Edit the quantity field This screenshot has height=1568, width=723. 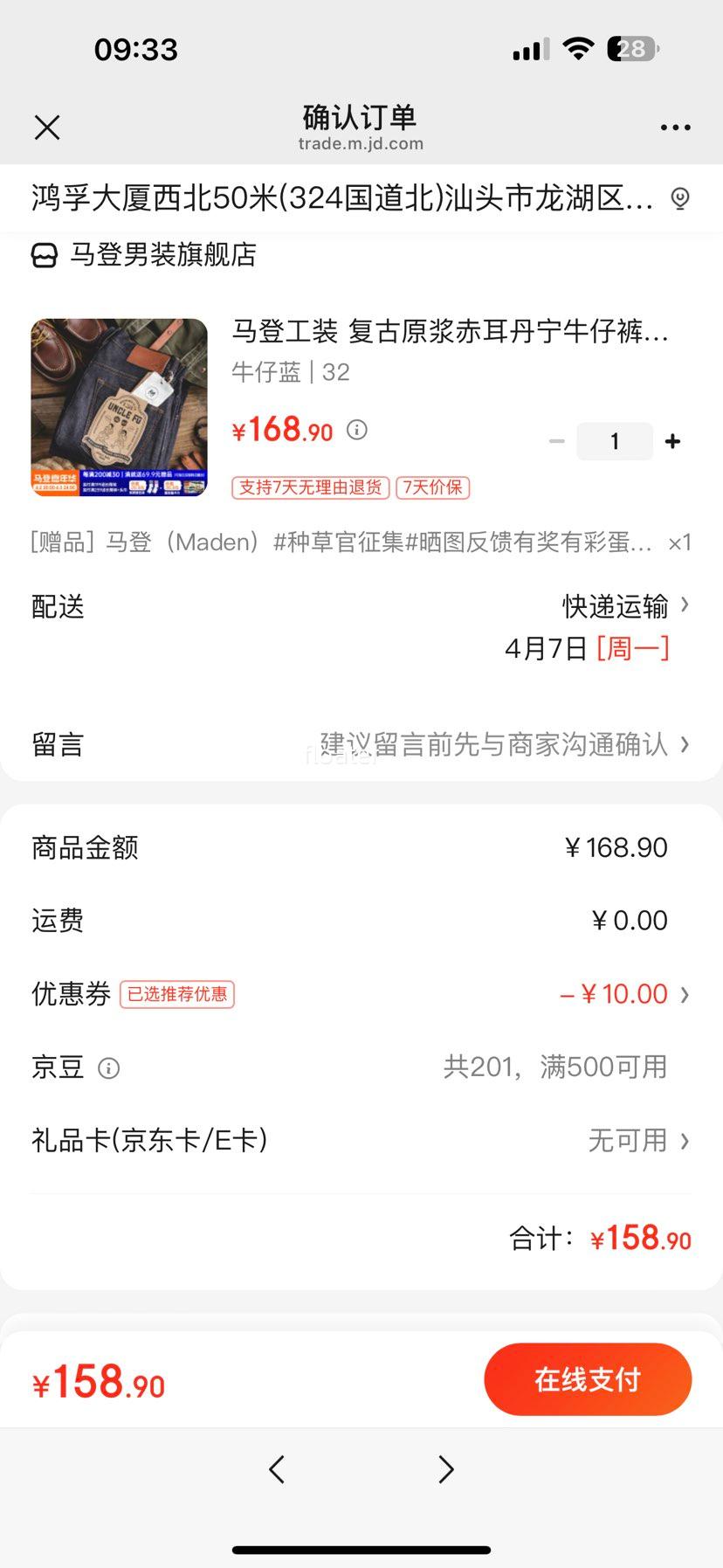pyautogui.click(x=614, y=442)
